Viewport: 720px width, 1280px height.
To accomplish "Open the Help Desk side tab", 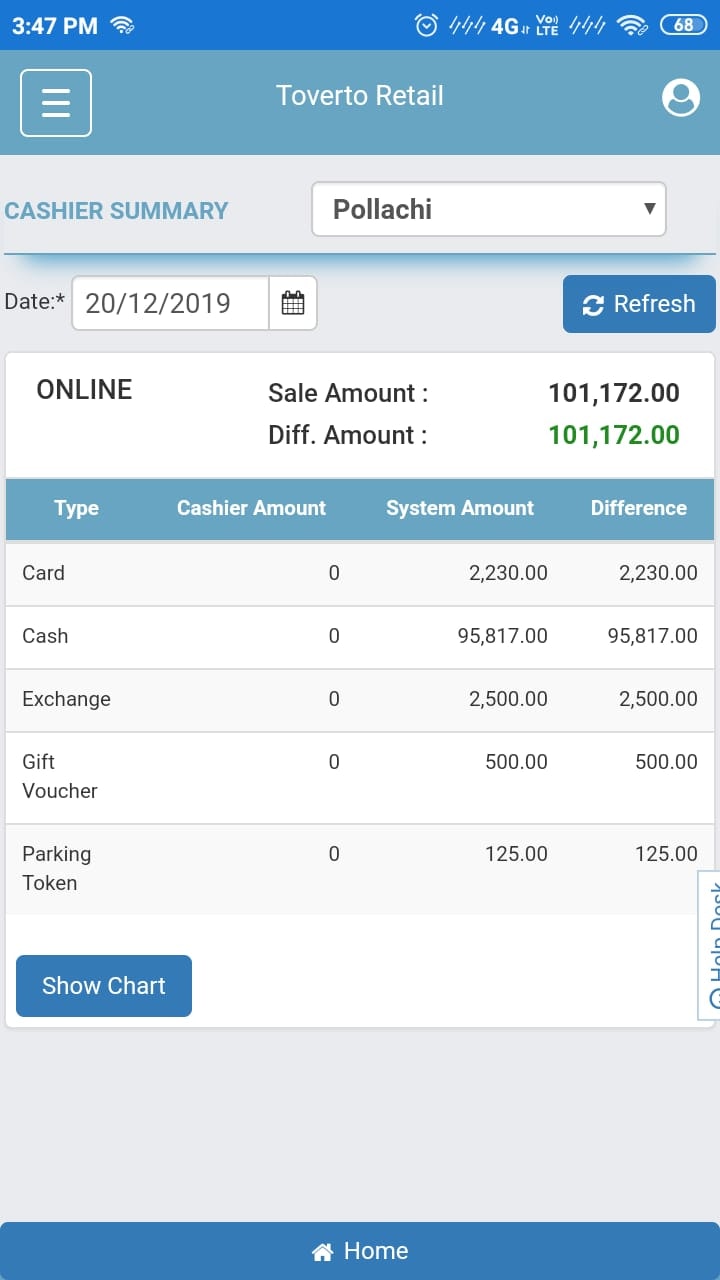I will click(709, 945).
